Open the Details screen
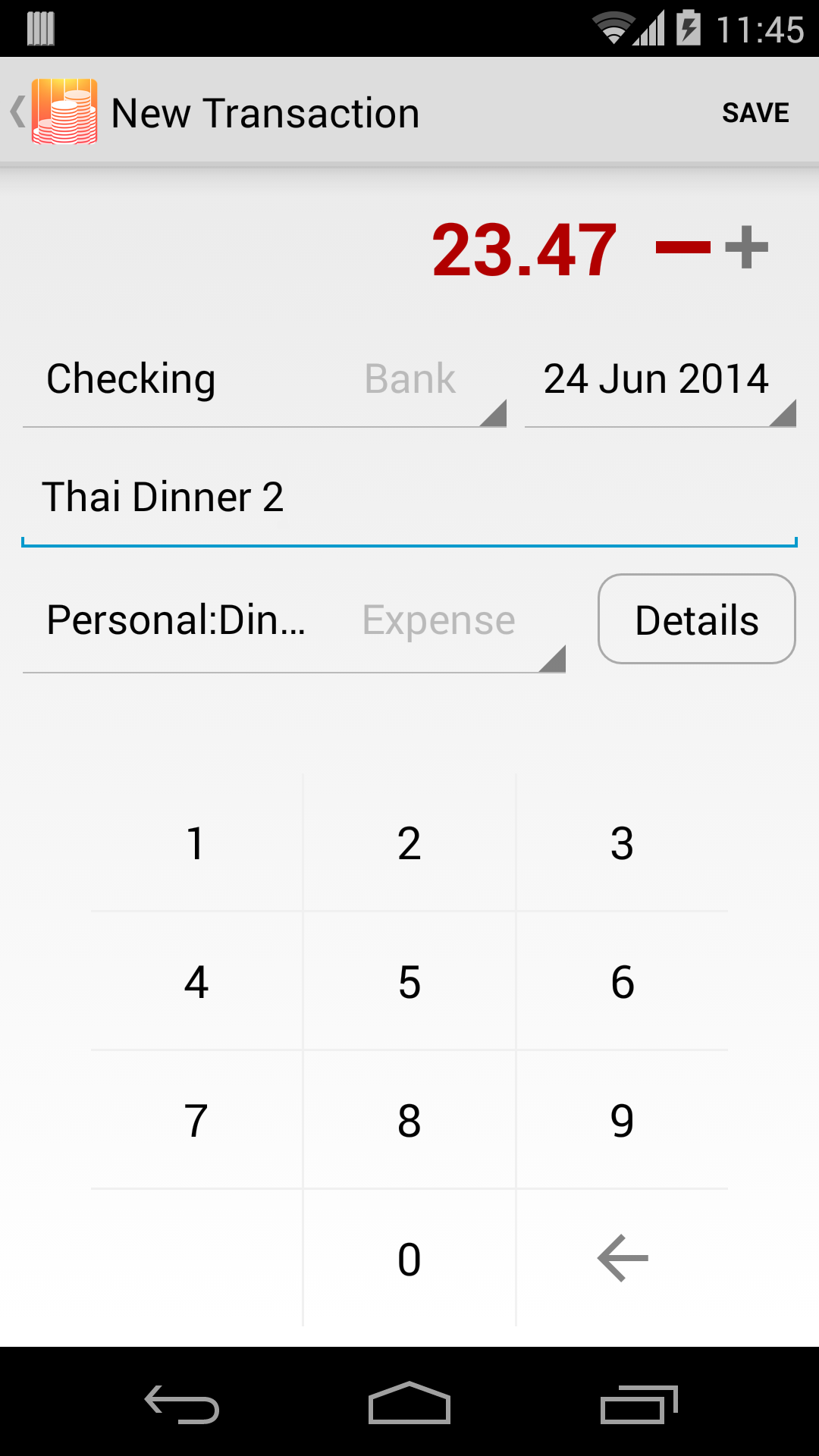The width and height of the screenshot is (819, 1456). click(x=695, y=619)
